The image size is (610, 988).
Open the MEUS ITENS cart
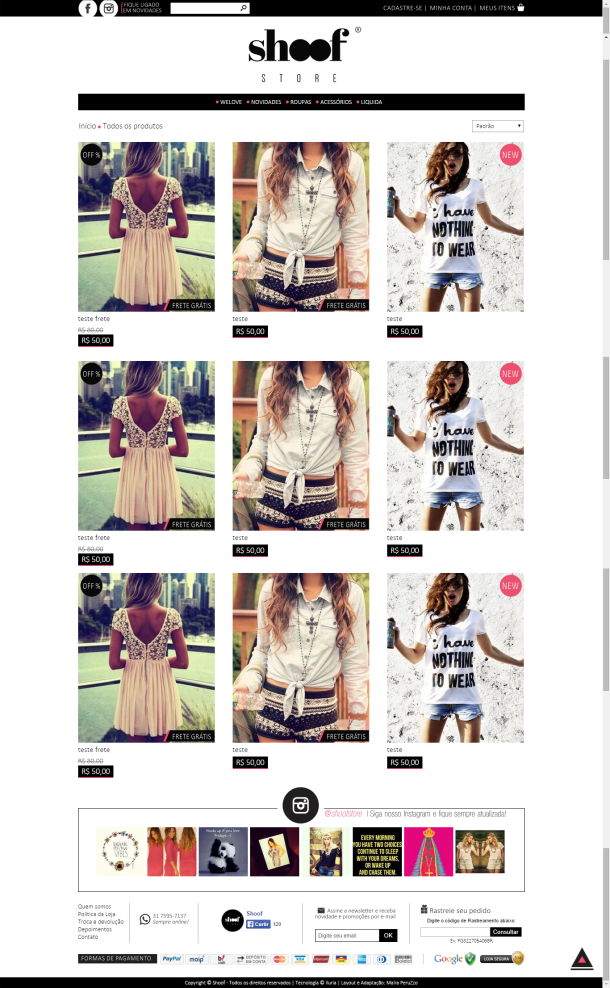tap(502, 8)
